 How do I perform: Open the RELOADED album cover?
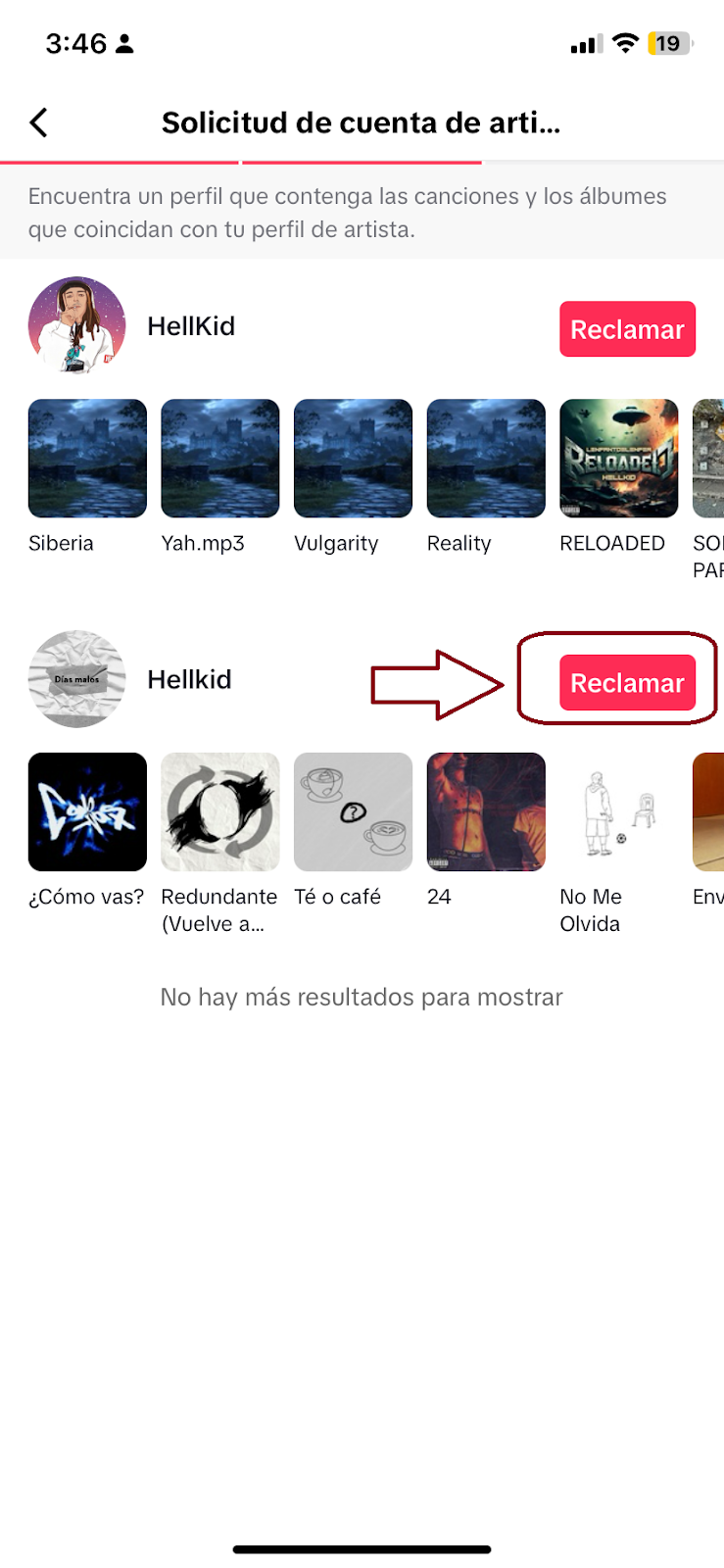pyautogui.click(x=618, y=458)
